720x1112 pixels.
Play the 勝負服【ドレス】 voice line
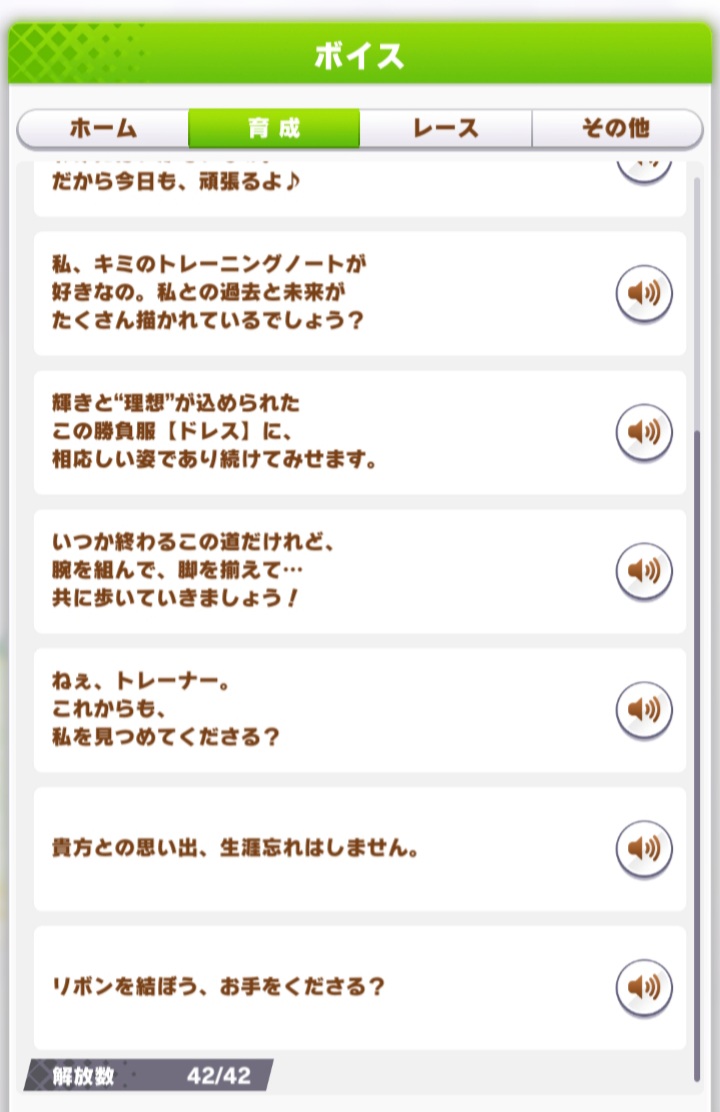click(x=643, y=432)
